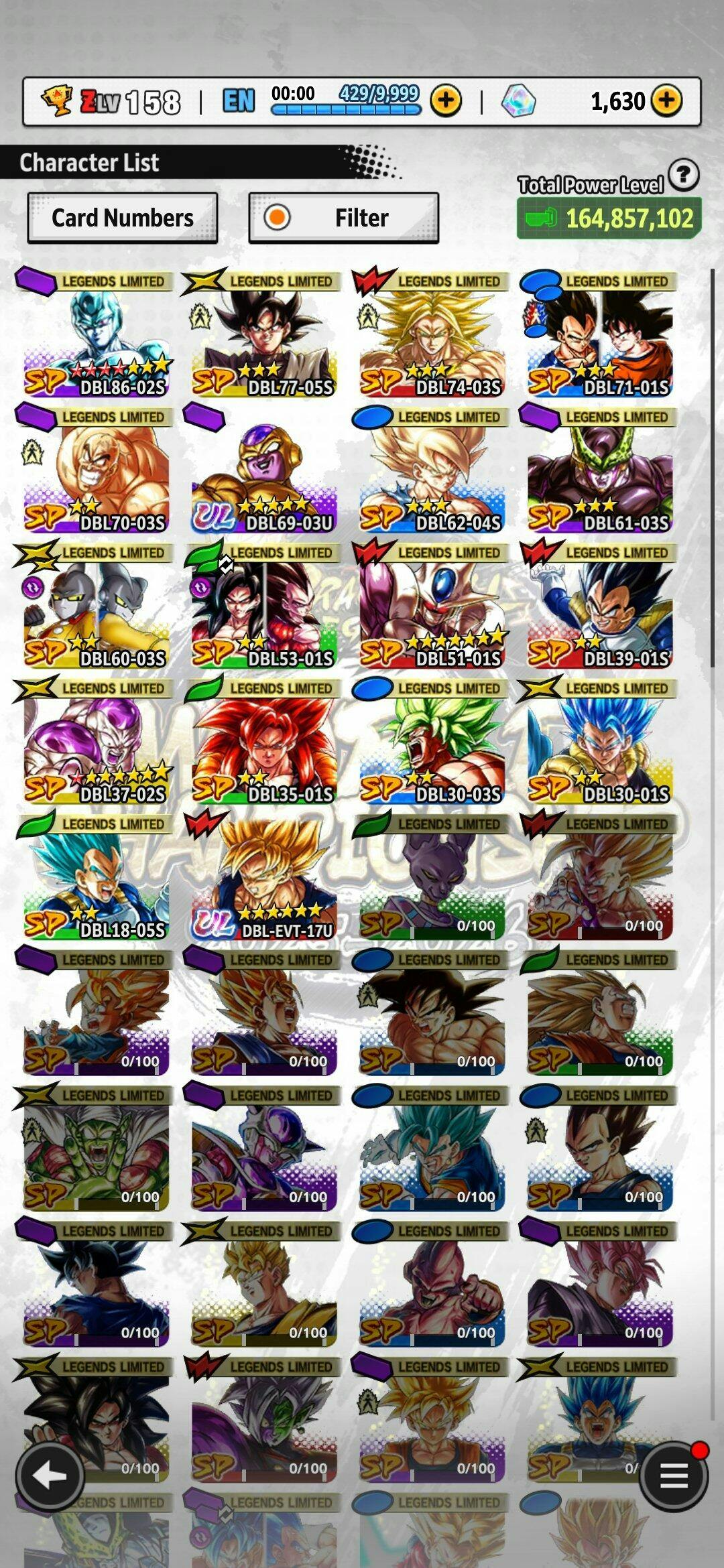Open character card DBL35-01S
This screenshot has width=724, height=1568.
[264, 742]
